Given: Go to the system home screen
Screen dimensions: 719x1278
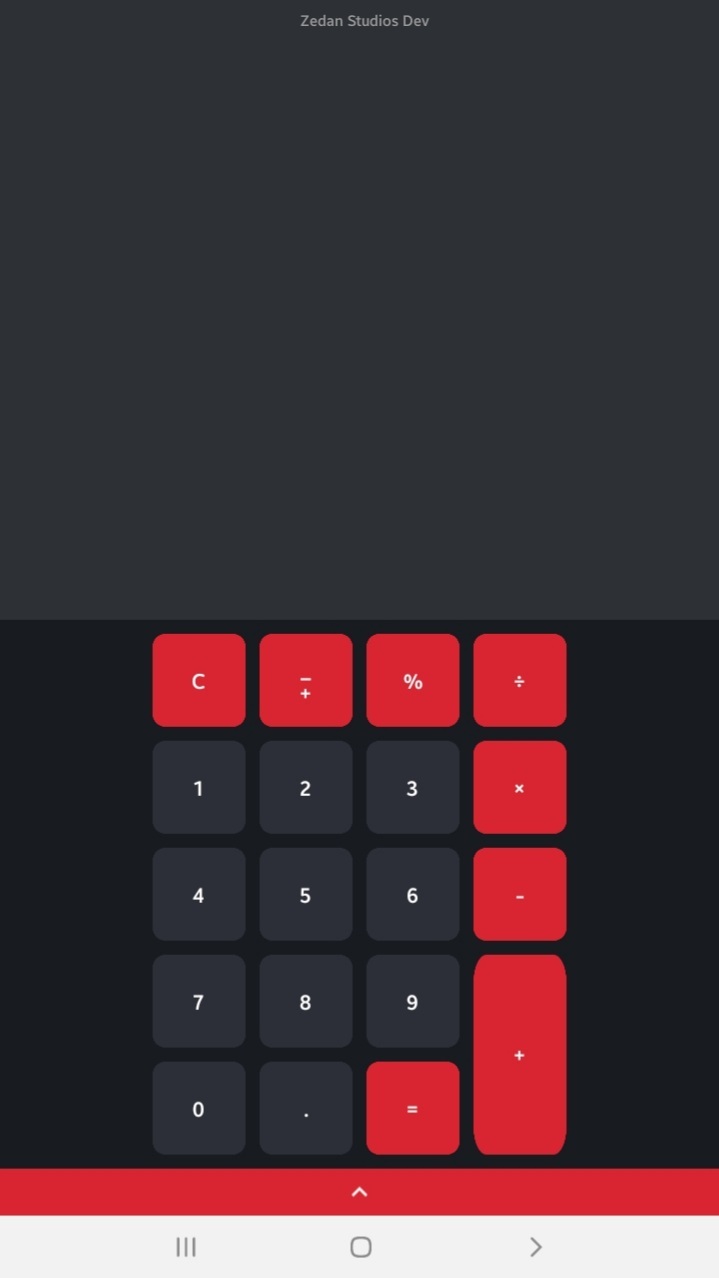Looking at the screenshot, I should click(x=360, y=1247).
